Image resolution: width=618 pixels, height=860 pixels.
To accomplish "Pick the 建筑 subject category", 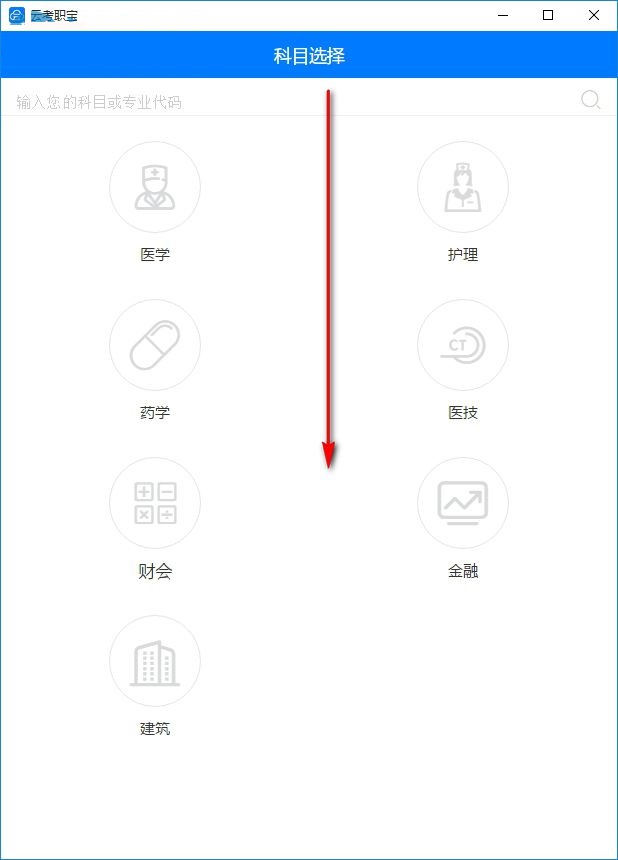I will pyautogui.click(x=155, y=661).
